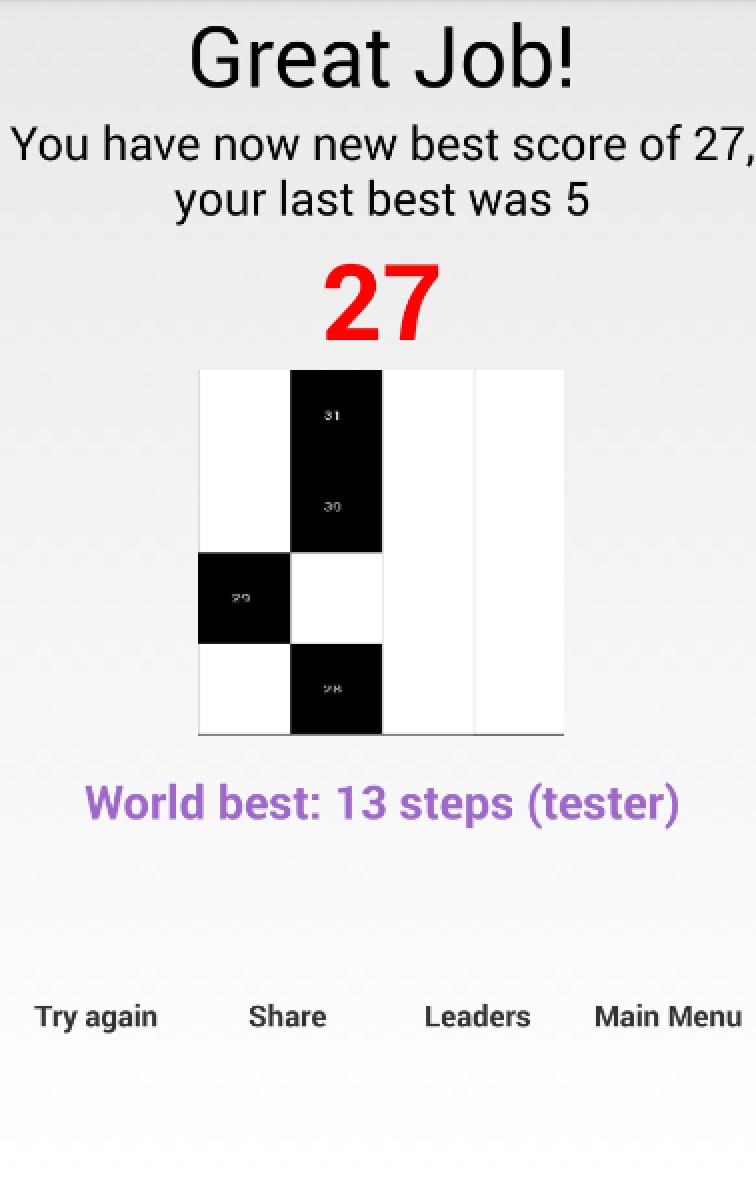
Task: Tap the white tile left of tile 28
Action: 244,688
